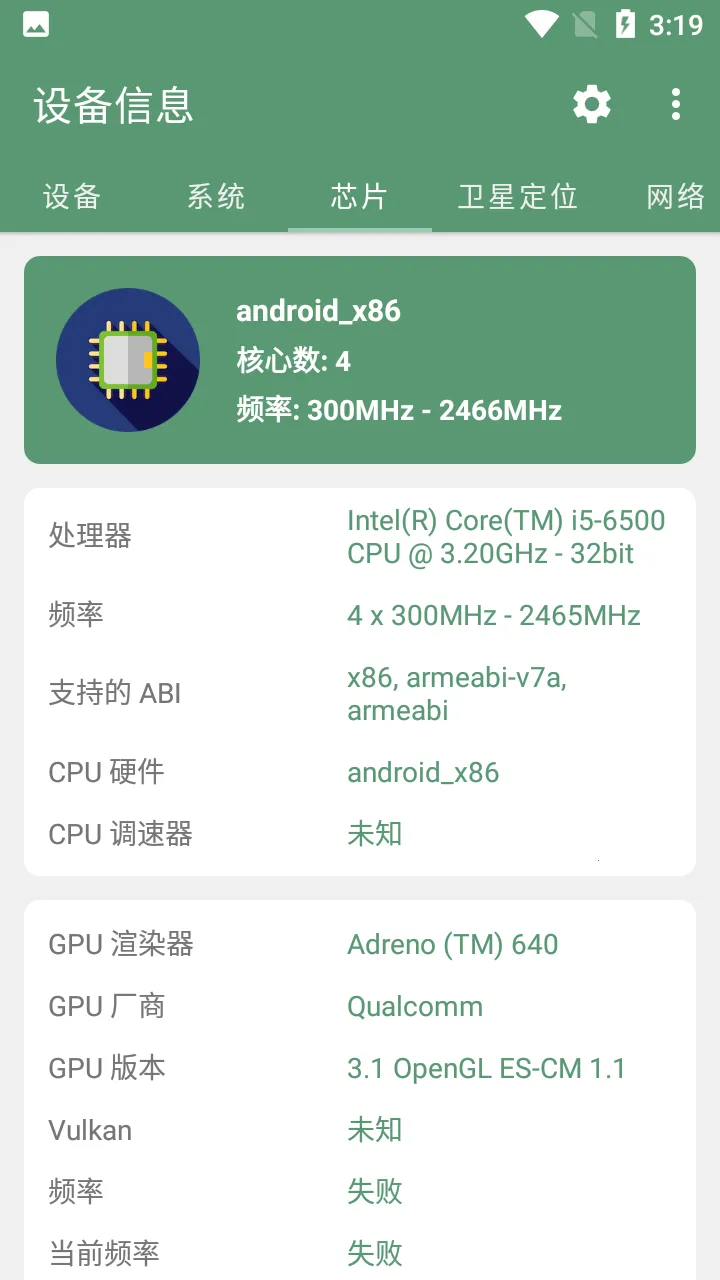Switch to the 设备 tab
720x1280 pixels.
point(71,197)
